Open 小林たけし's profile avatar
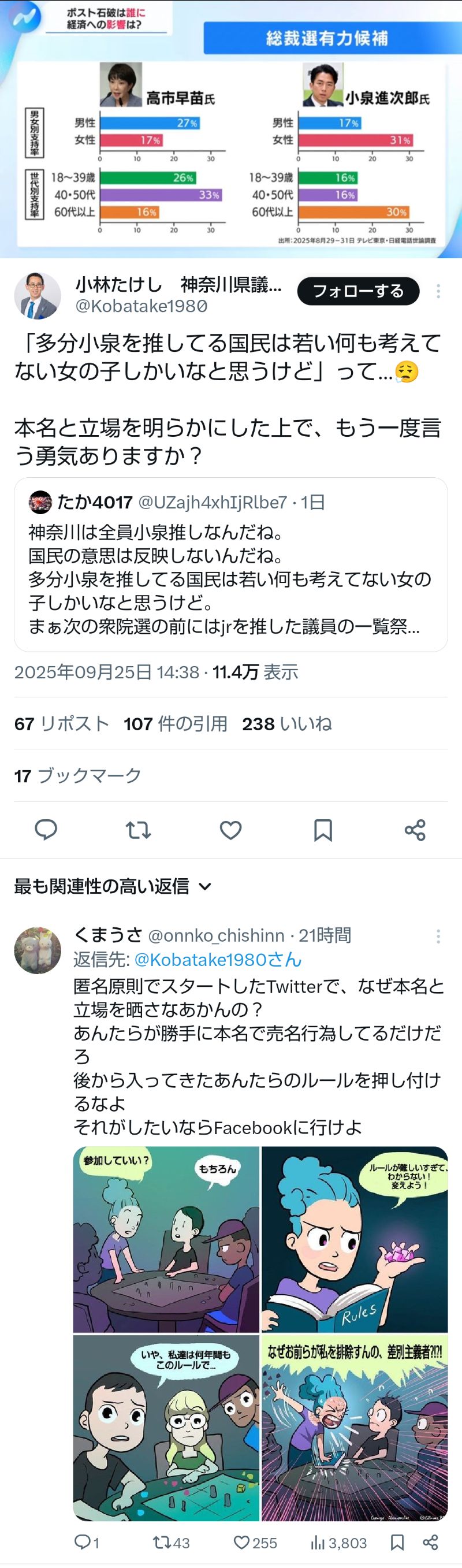The height and width of the screenshot is (1568, 462). click(38, 296)
